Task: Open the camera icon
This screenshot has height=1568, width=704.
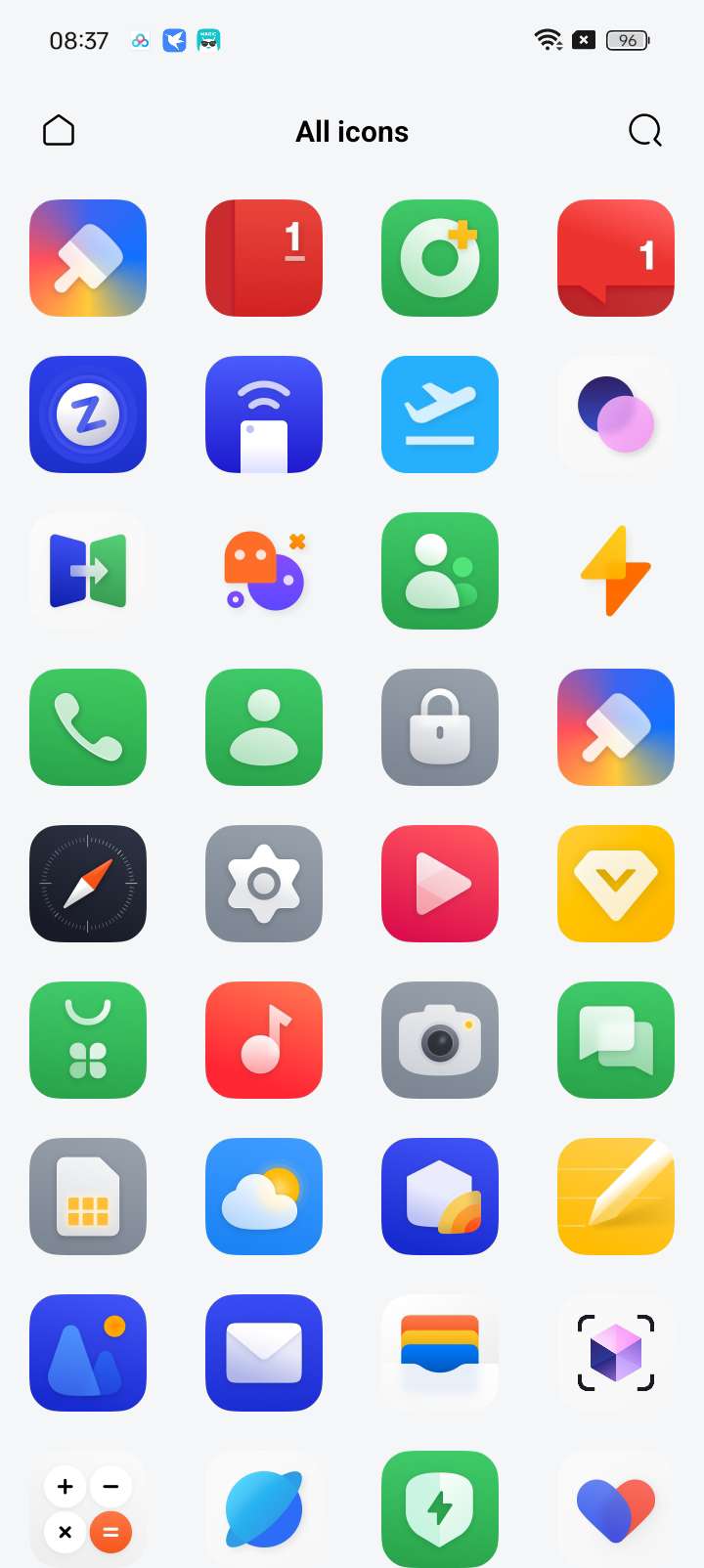Action: point(440,1040)
